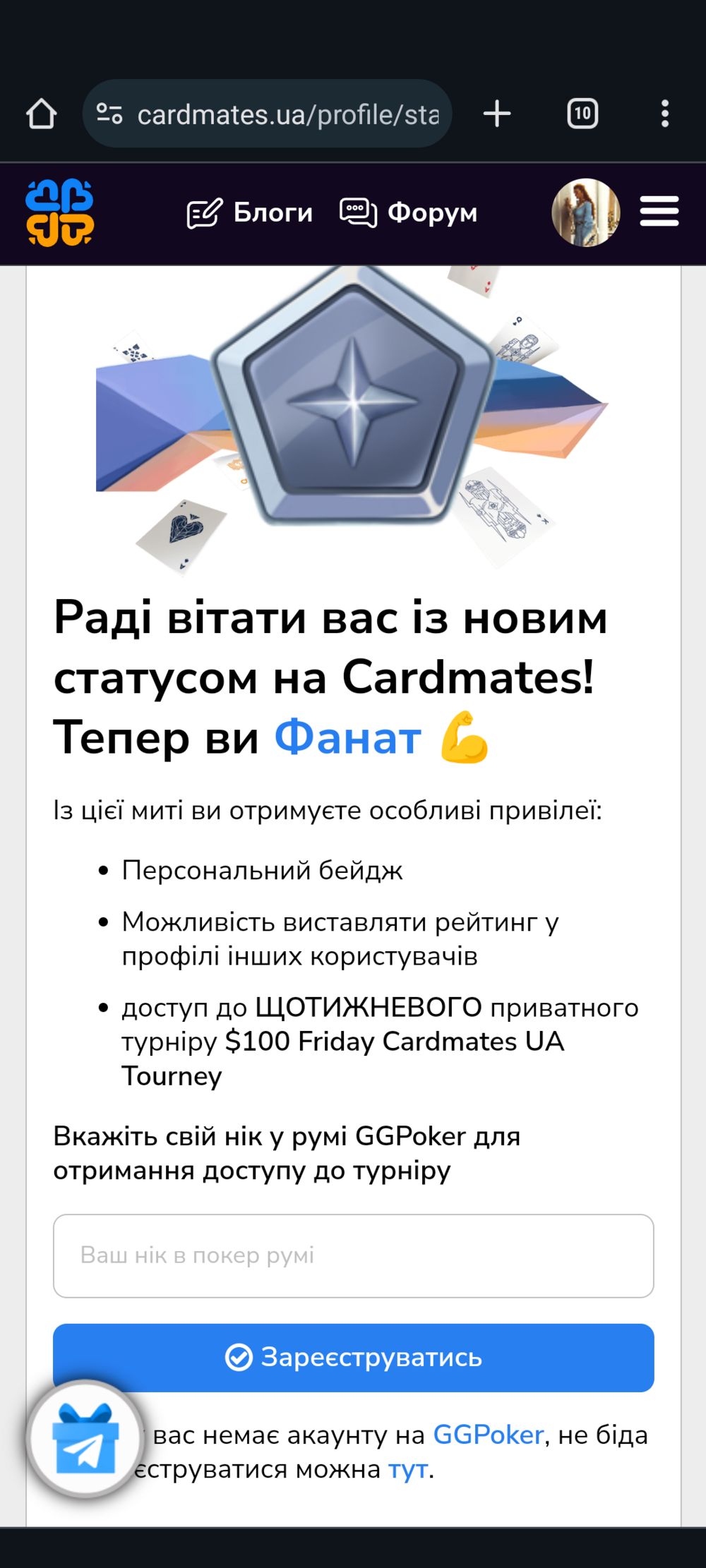Tap the Cardmates logo
The height and width of the screenshot is (1568, 706).
(x=60, y=212)
